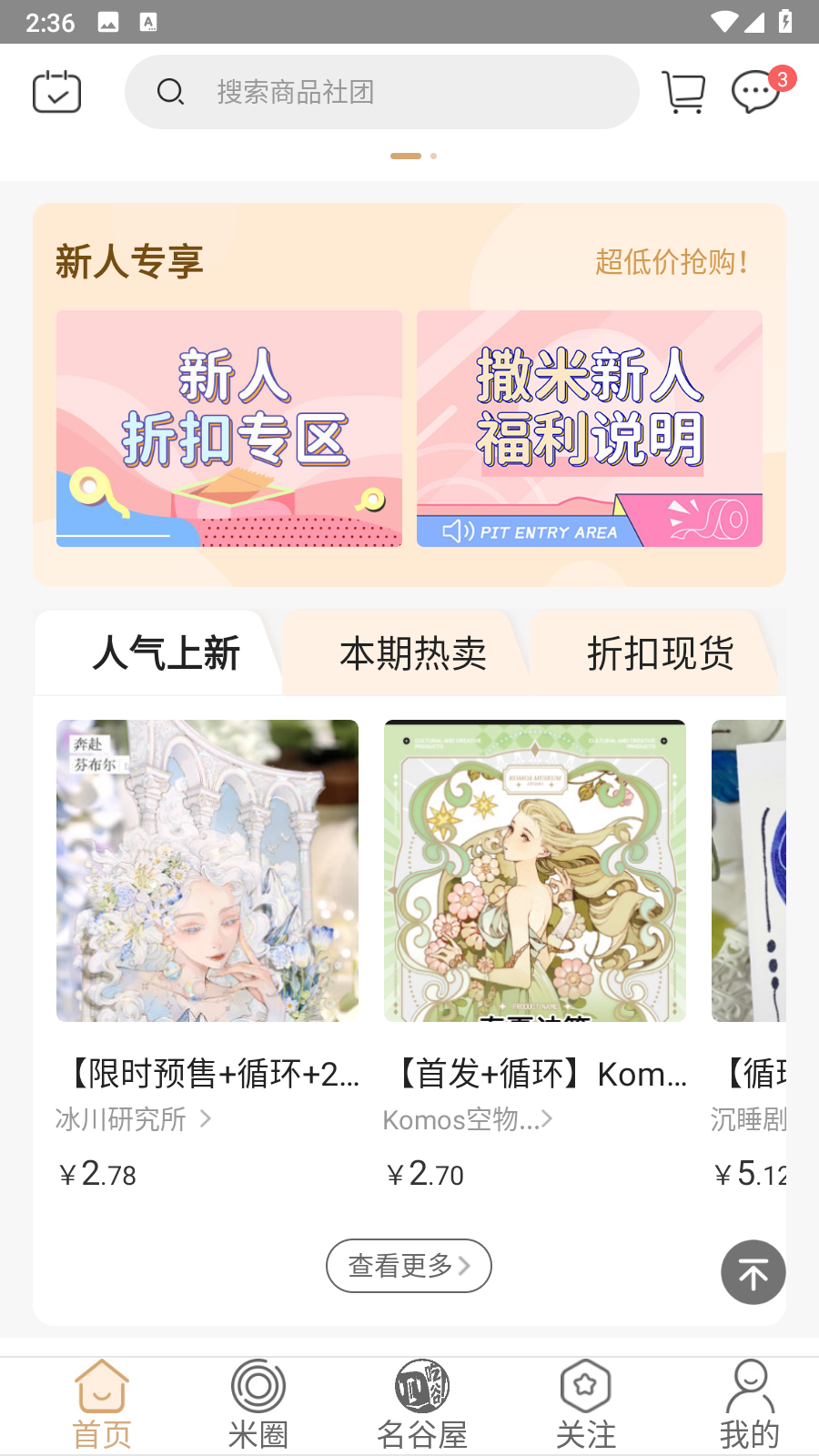The image size is (819, 1456).
Task: Open the 新人折扣专区 banner
Action: click(229, 429)
